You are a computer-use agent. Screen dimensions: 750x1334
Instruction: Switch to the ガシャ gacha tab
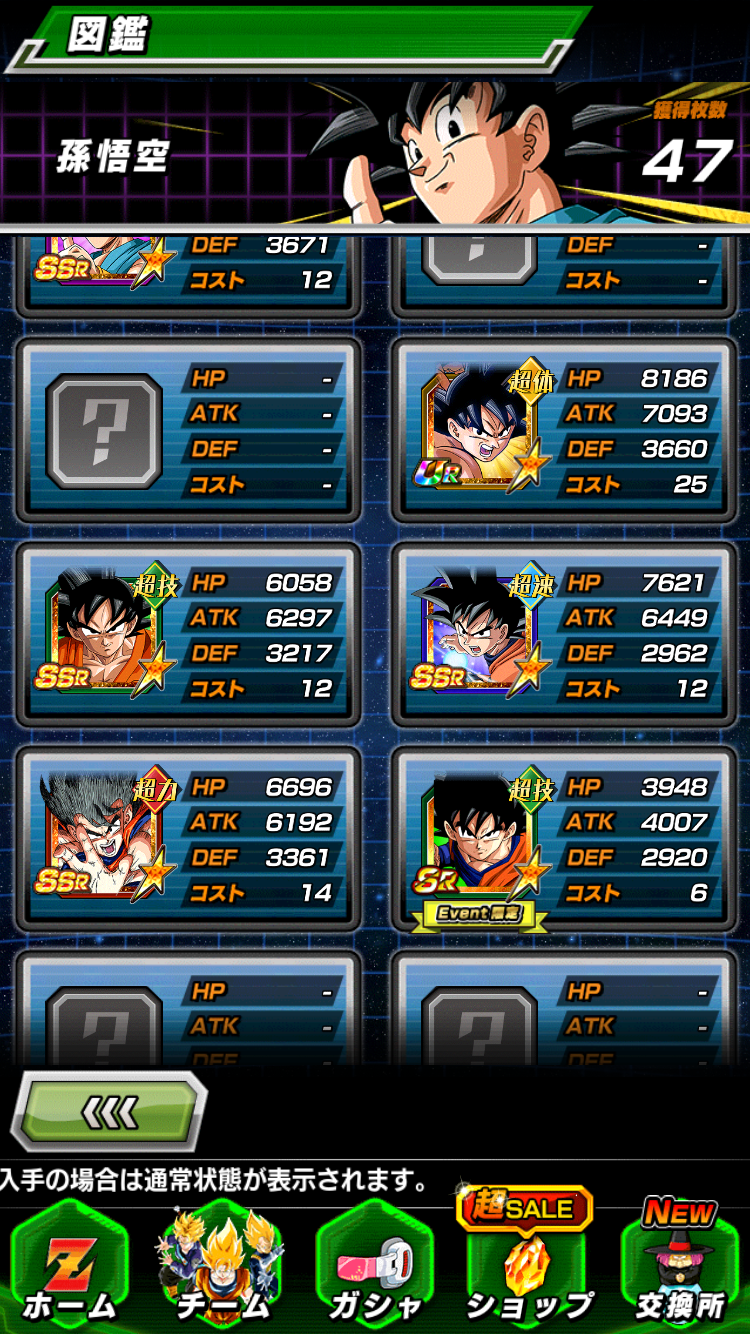372,1265
